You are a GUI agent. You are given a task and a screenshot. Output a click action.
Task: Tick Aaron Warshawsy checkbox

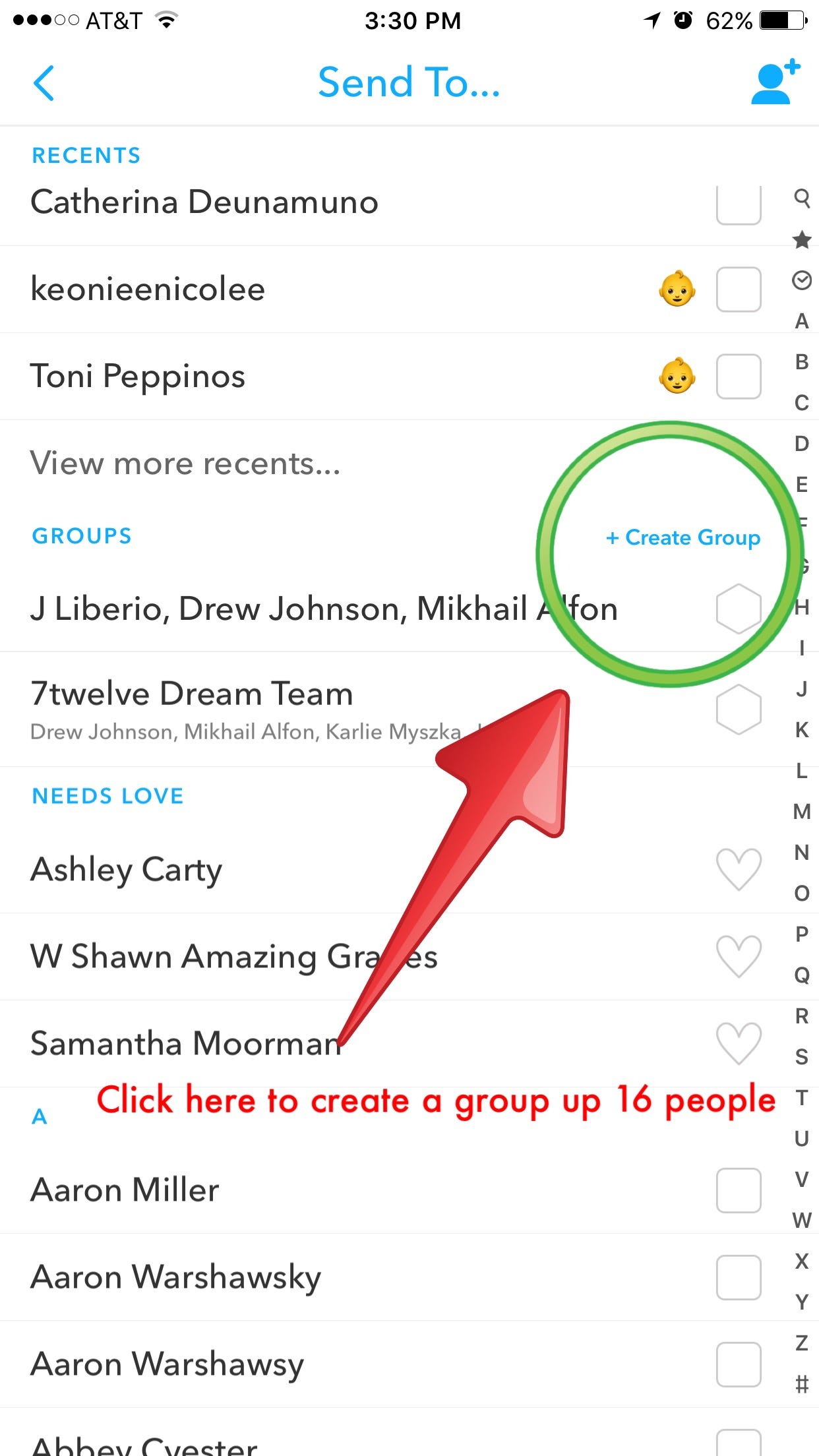738,1364
